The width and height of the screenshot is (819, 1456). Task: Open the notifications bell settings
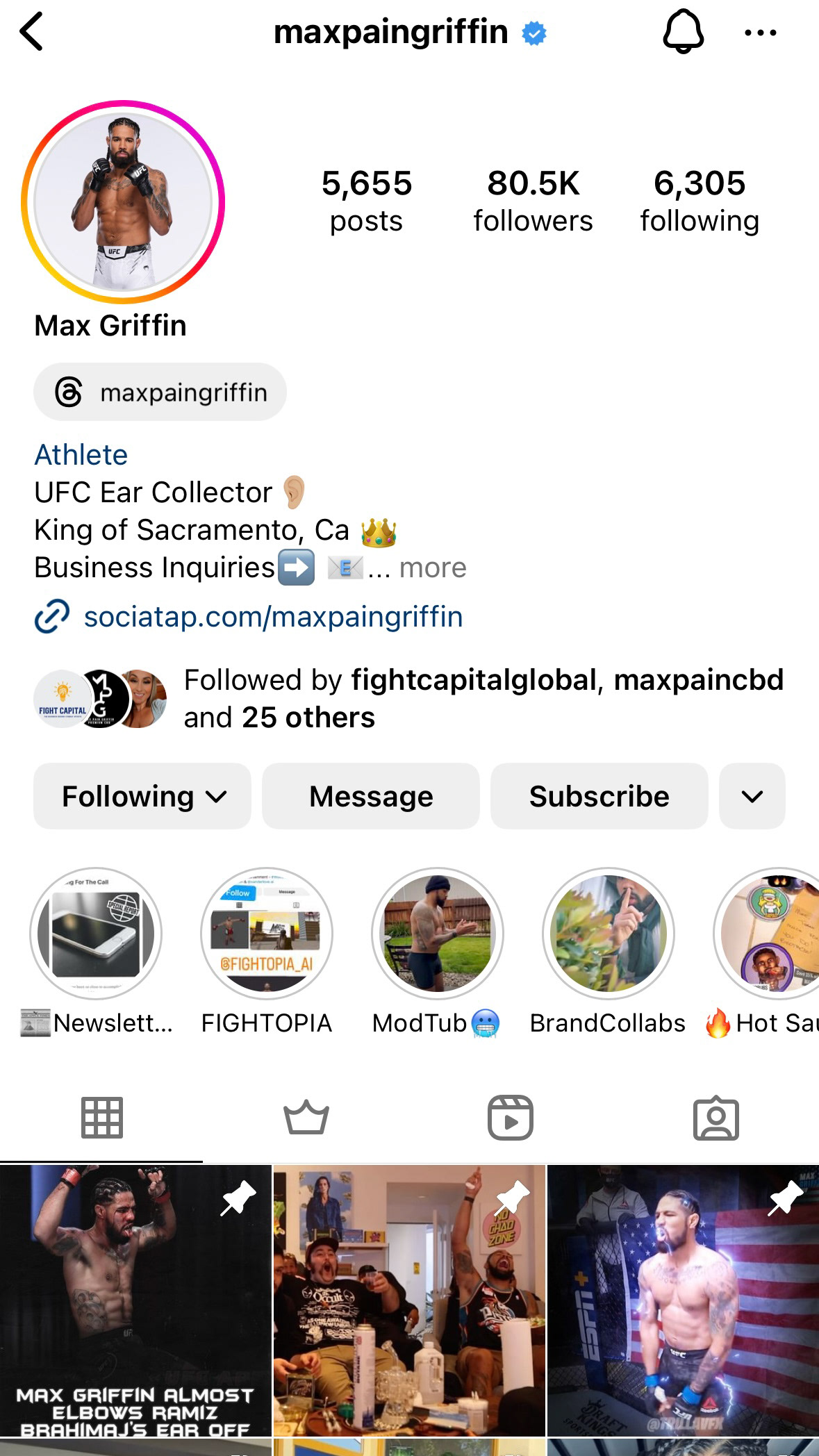pyautogui.click(x=684, y=32)
